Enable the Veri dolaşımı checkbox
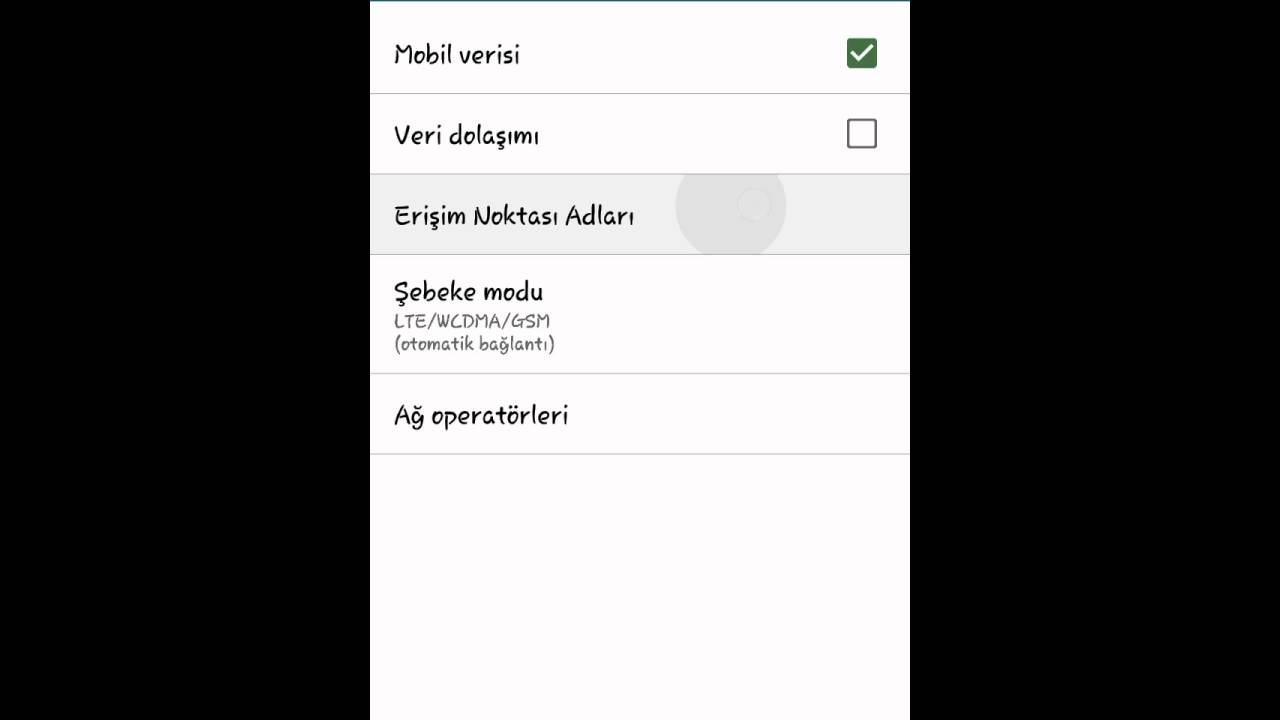The height and width of the screenshot is (720, 1280). click(861, 134)
